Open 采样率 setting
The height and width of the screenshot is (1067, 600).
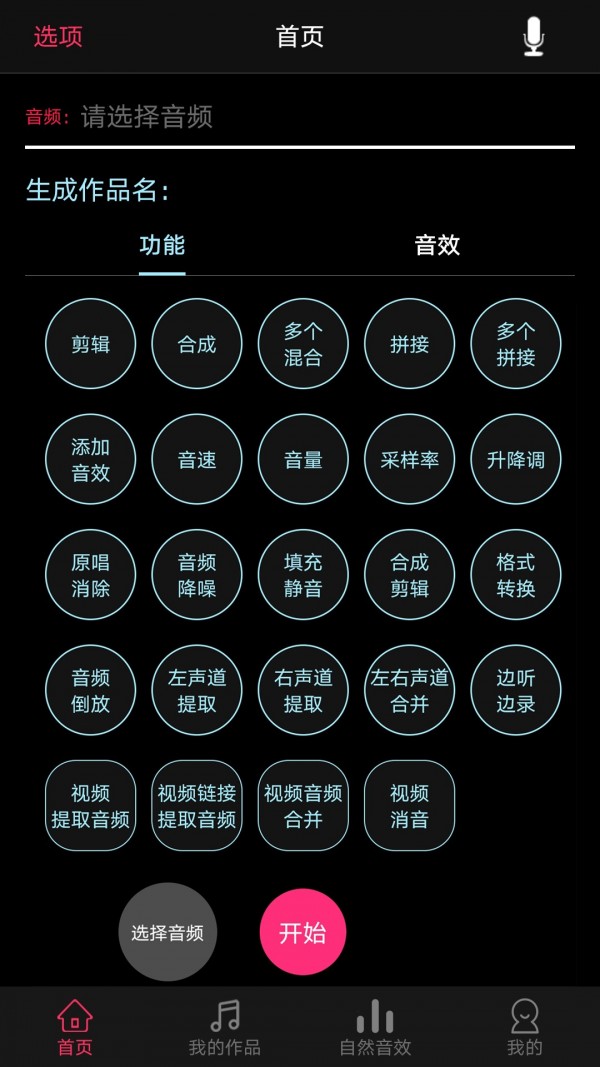(x=409, y=460)
